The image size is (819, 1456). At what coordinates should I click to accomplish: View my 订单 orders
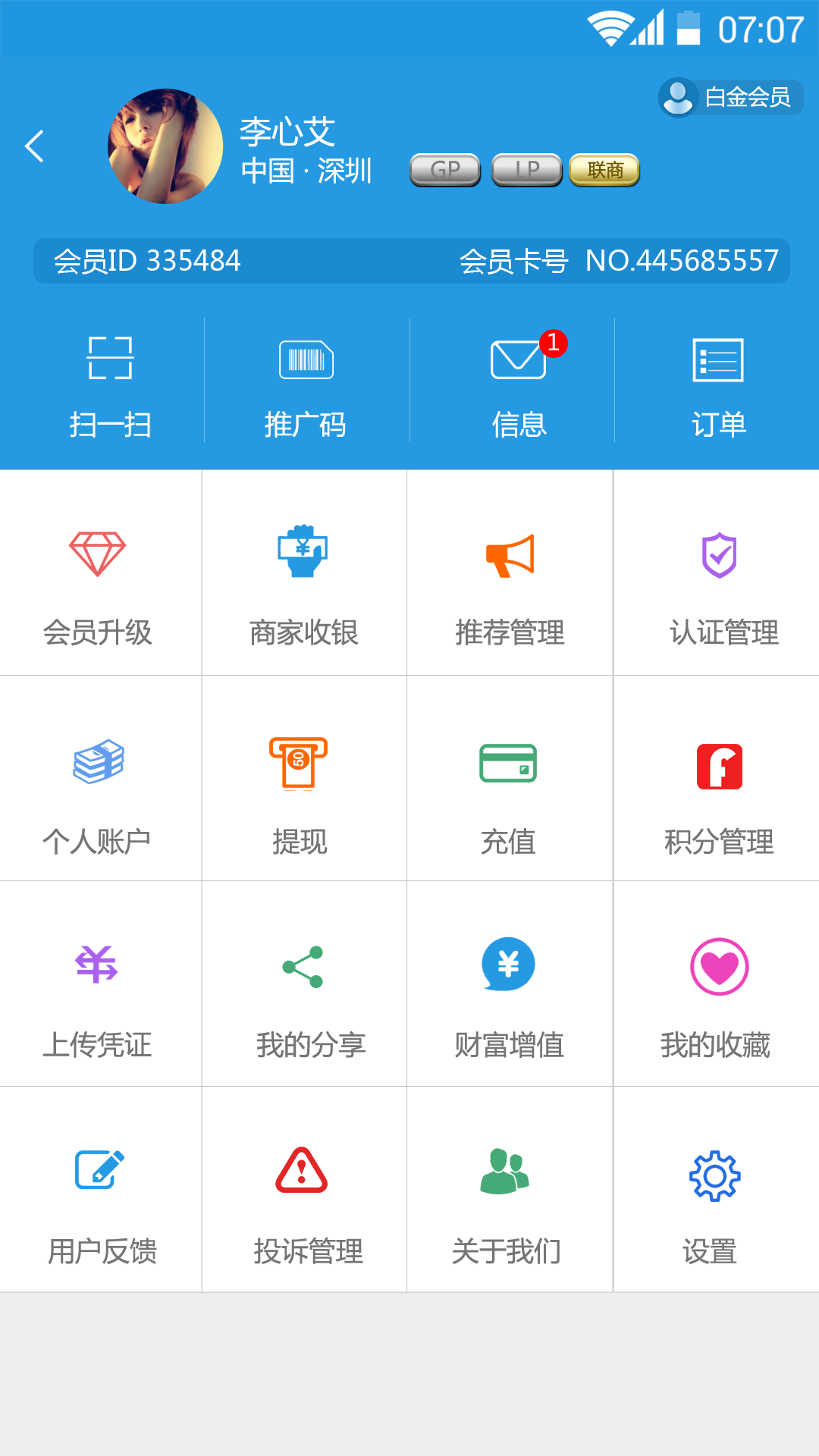click(x=718, y=383)
